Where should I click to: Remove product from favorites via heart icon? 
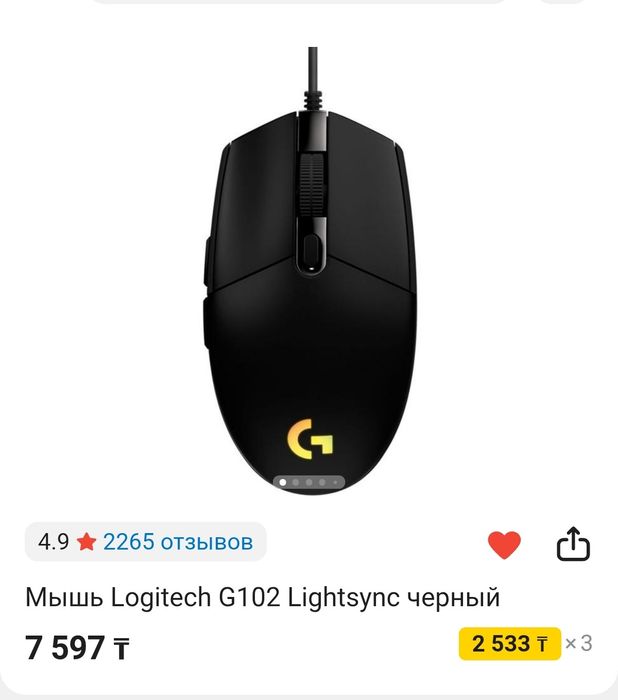click(504, 545)
